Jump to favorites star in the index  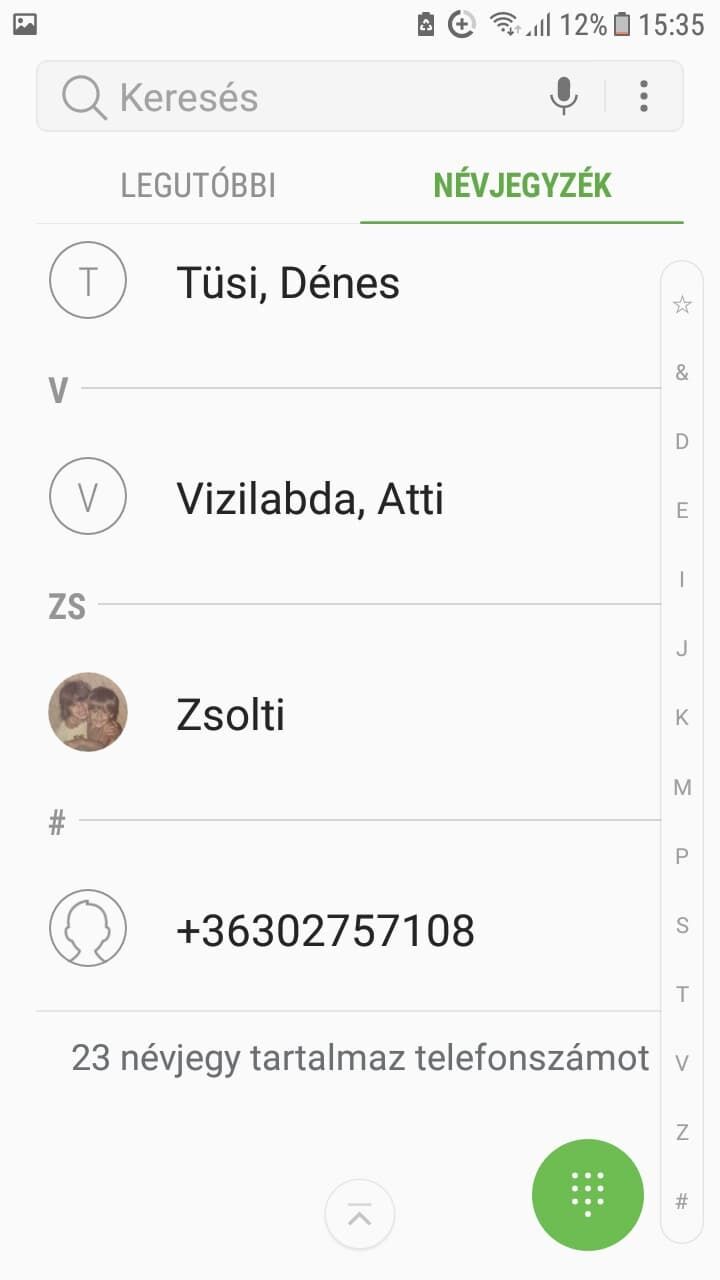tap(682, 305)
